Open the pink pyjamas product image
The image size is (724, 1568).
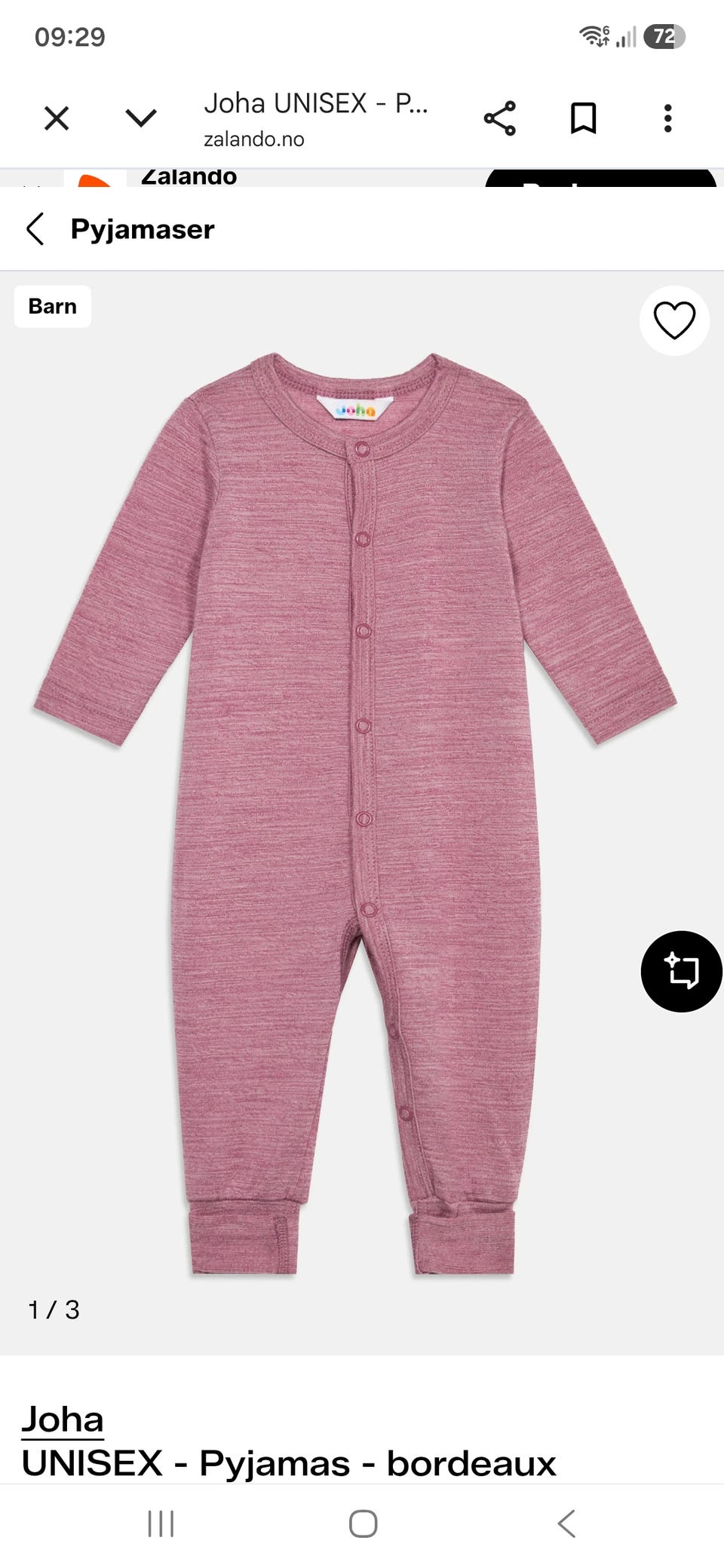pos(356,813)
